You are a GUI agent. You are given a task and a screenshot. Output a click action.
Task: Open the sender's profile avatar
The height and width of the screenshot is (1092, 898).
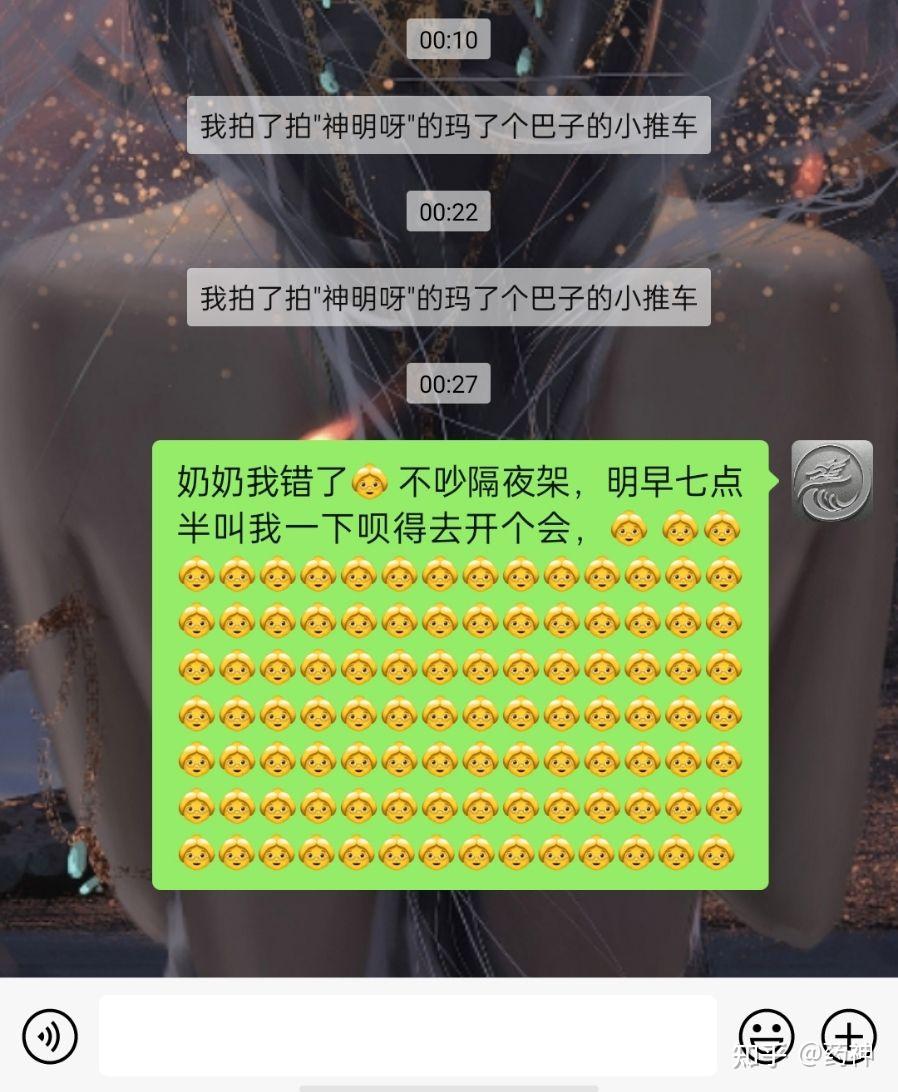point(832,481)
